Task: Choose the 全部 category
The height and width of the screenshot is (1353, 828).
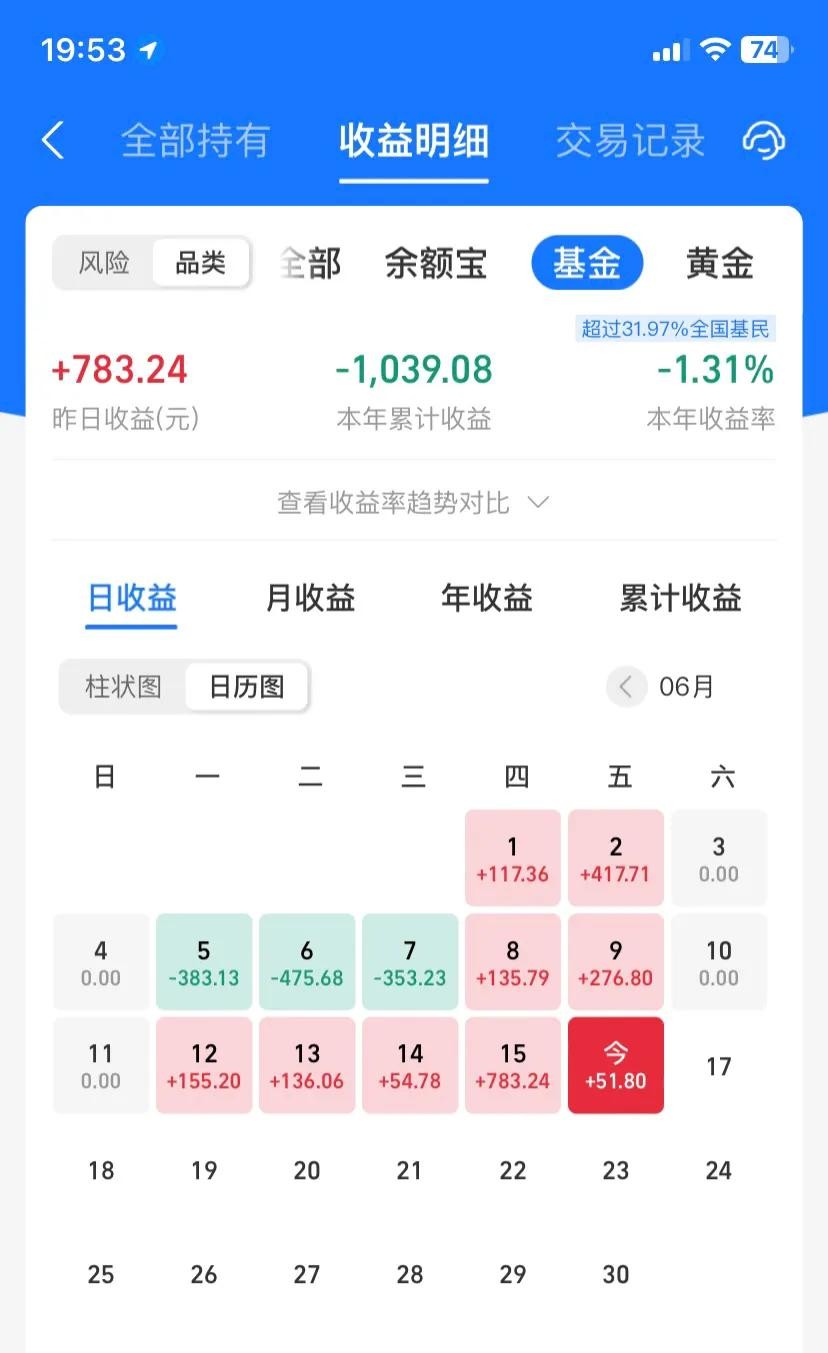Action: (312, 264)
